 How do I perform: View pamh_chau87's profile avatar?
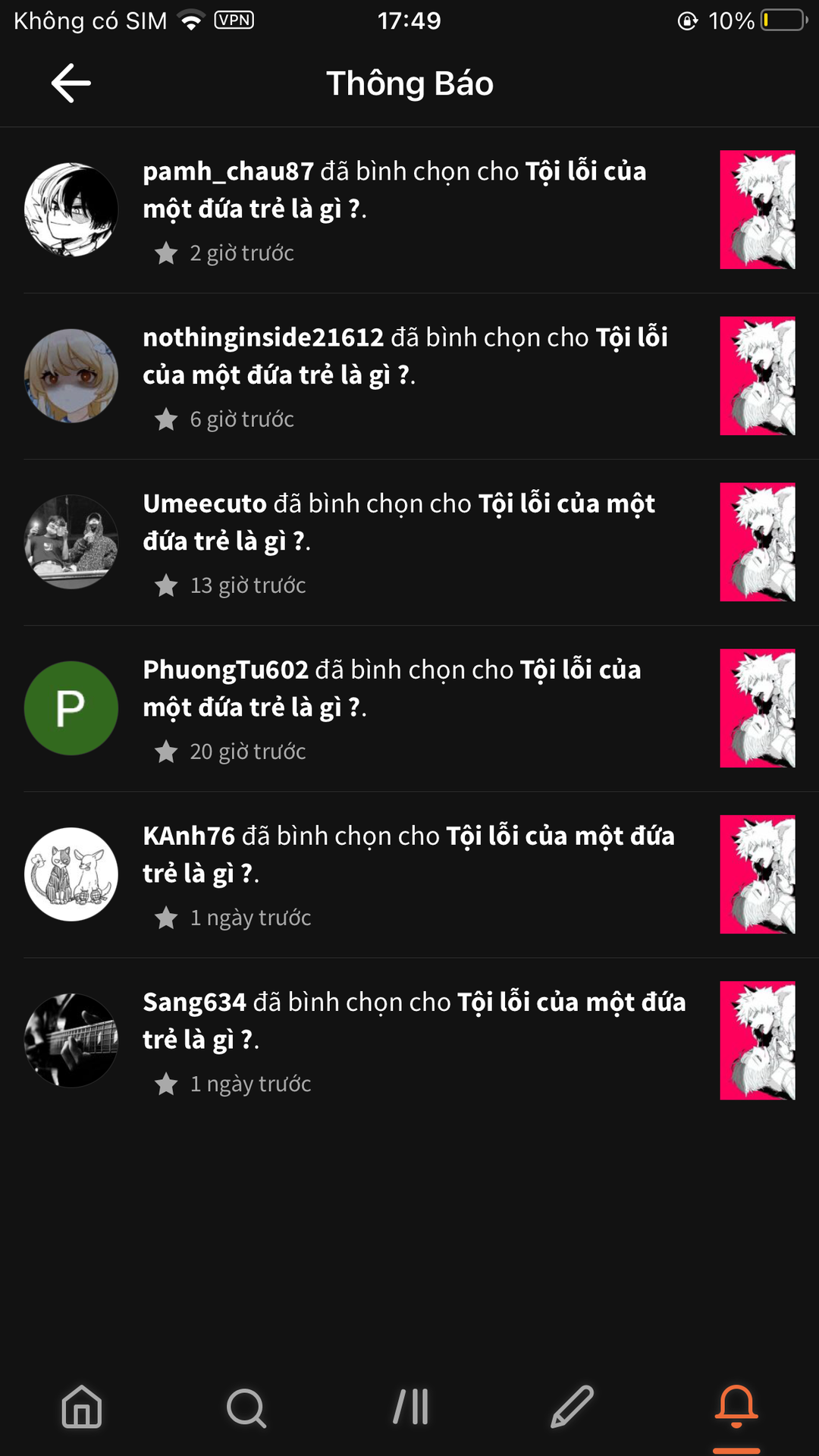71,209
